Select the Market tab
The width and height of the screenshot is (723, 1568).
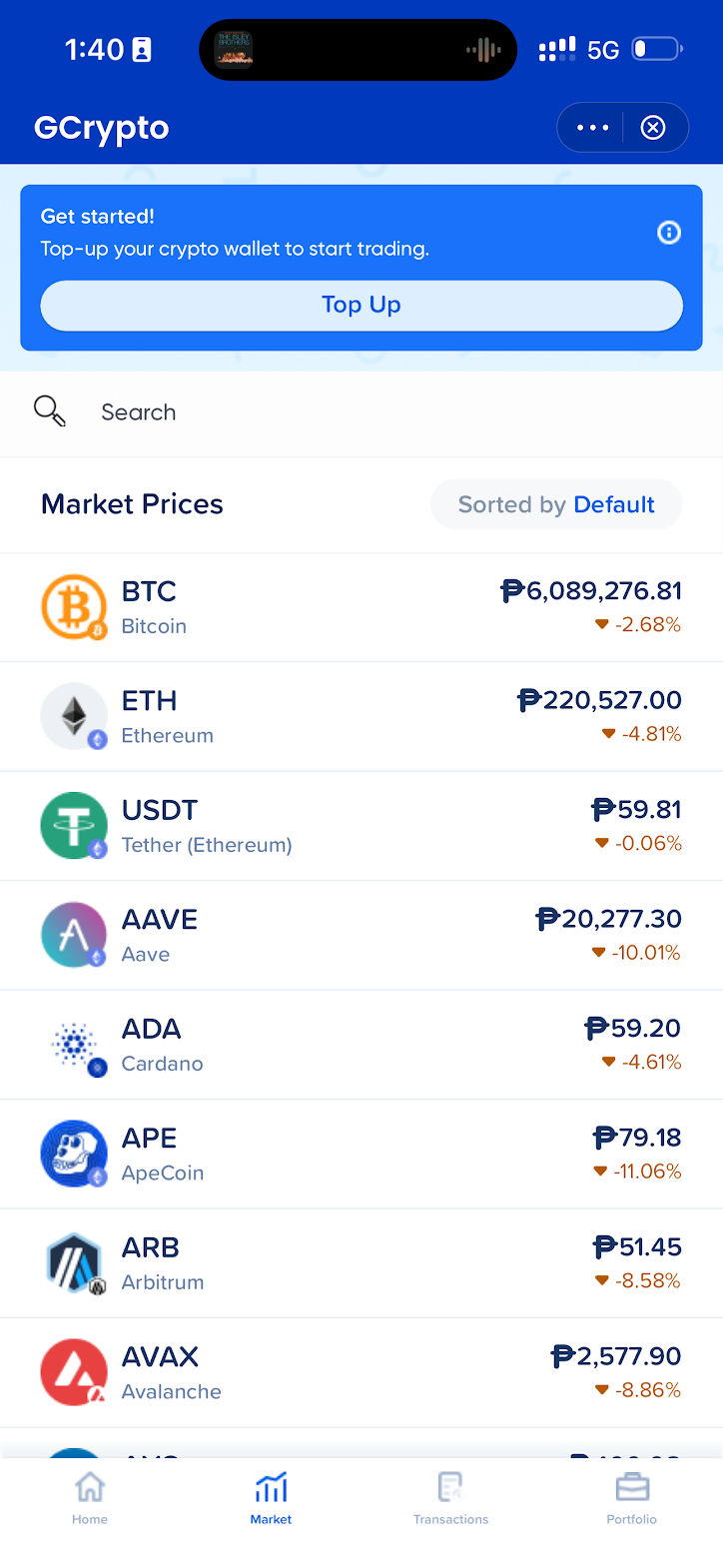(271, 1498)
